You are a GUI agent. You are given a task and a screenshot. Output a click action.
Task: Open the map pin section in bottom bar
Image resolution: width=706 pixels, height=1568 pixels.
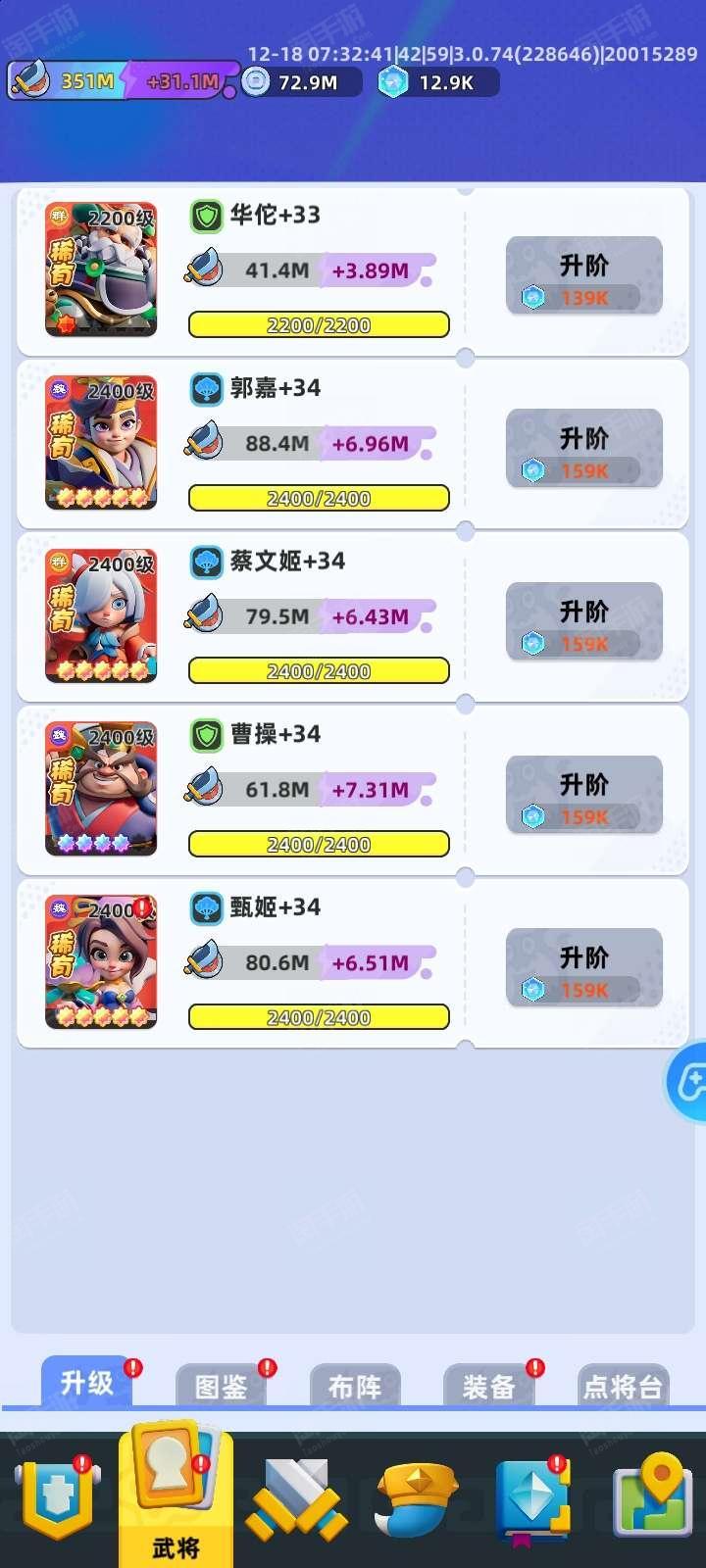coord(647,1495)
